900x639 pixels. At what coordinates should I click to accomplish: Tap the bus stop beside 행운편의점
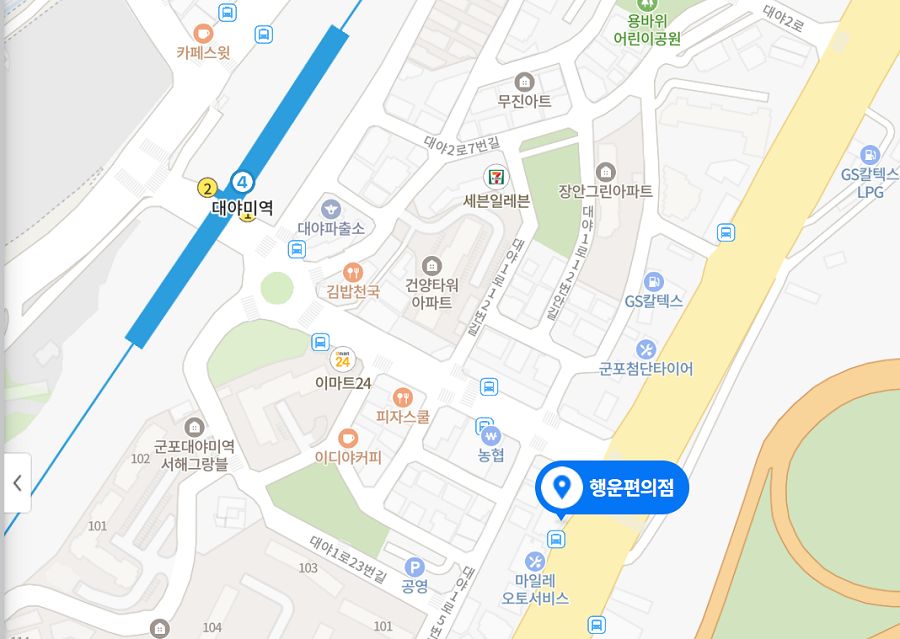tap(556, 539)
